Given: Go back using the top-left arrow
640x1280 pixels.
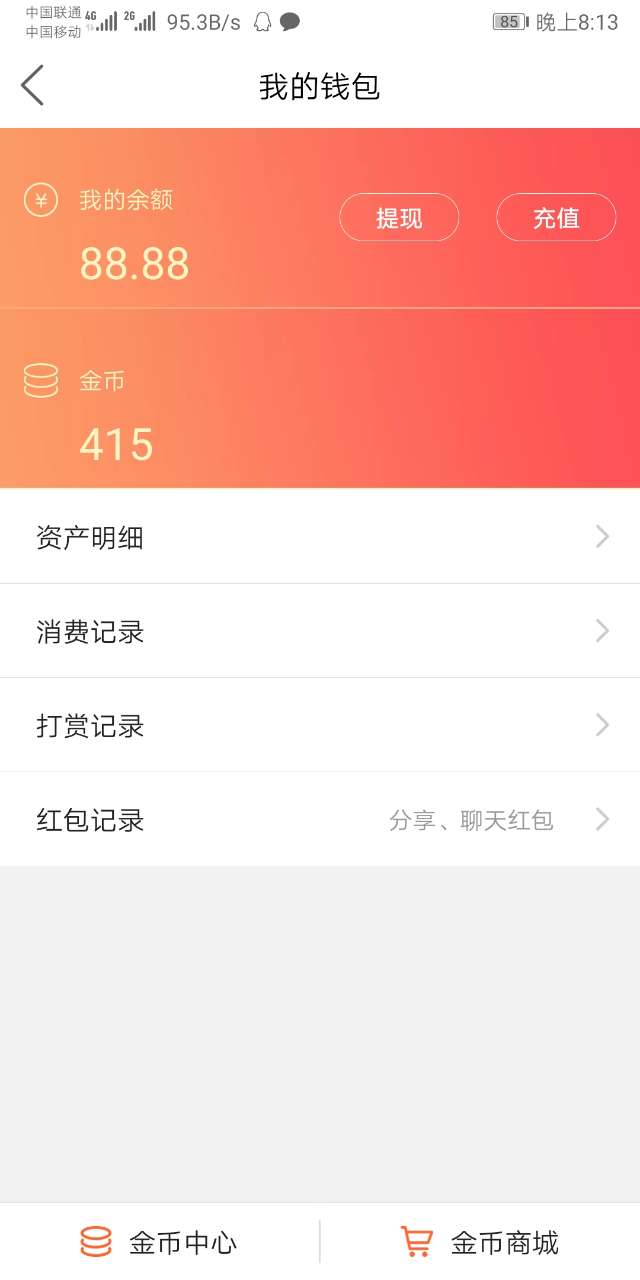Looking at the screenshot, I should [x=32, y=86].
